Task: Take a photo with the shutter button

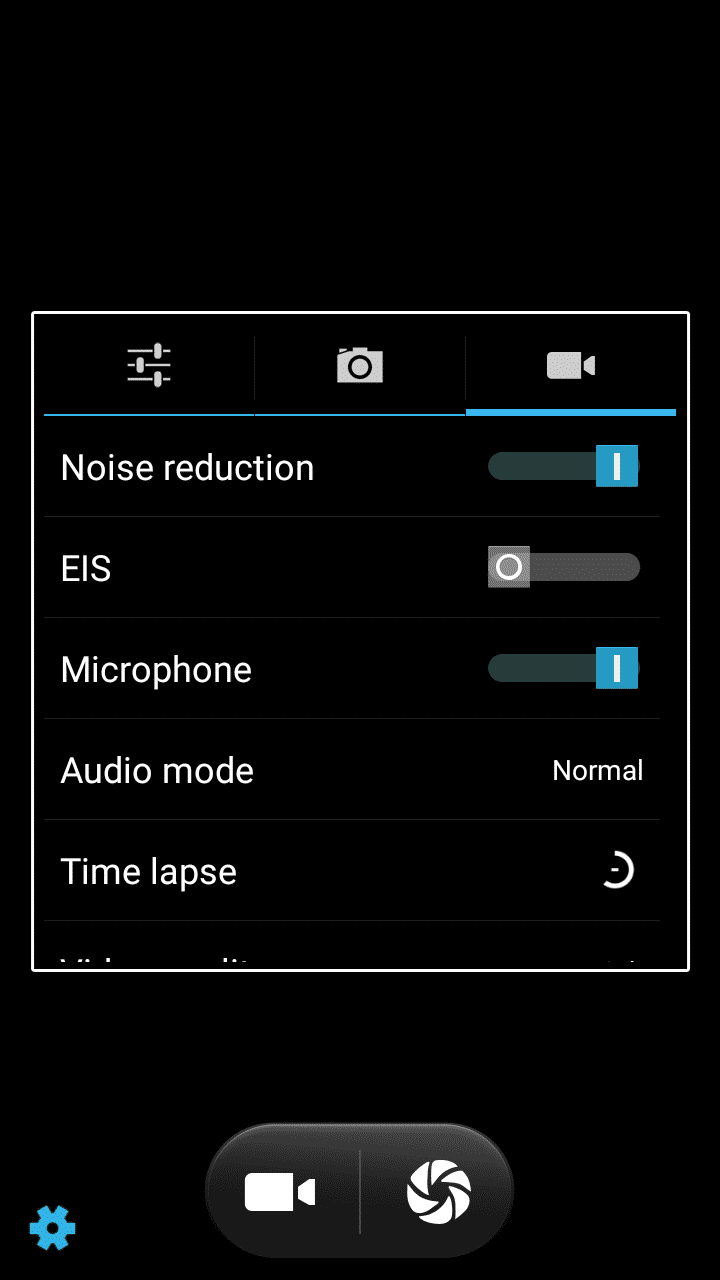Action: [438, 1192]
